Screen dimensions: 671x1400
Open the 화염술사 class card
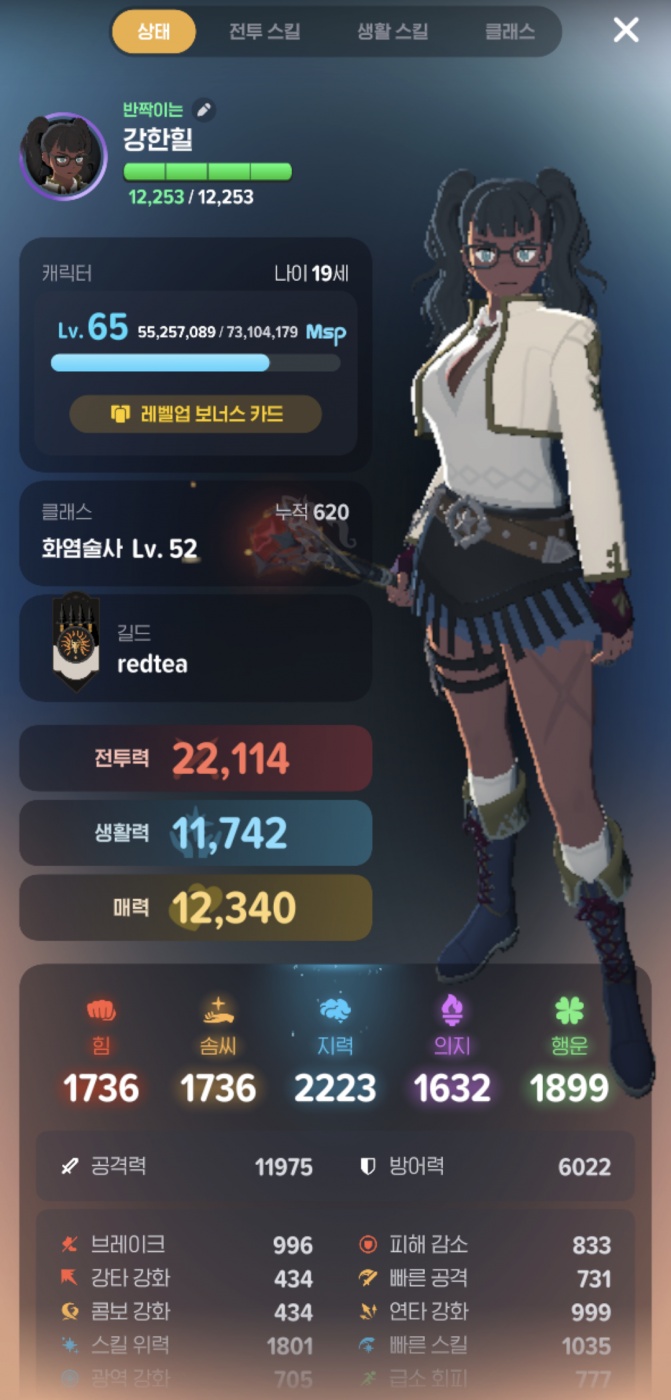tap(195, 532)
